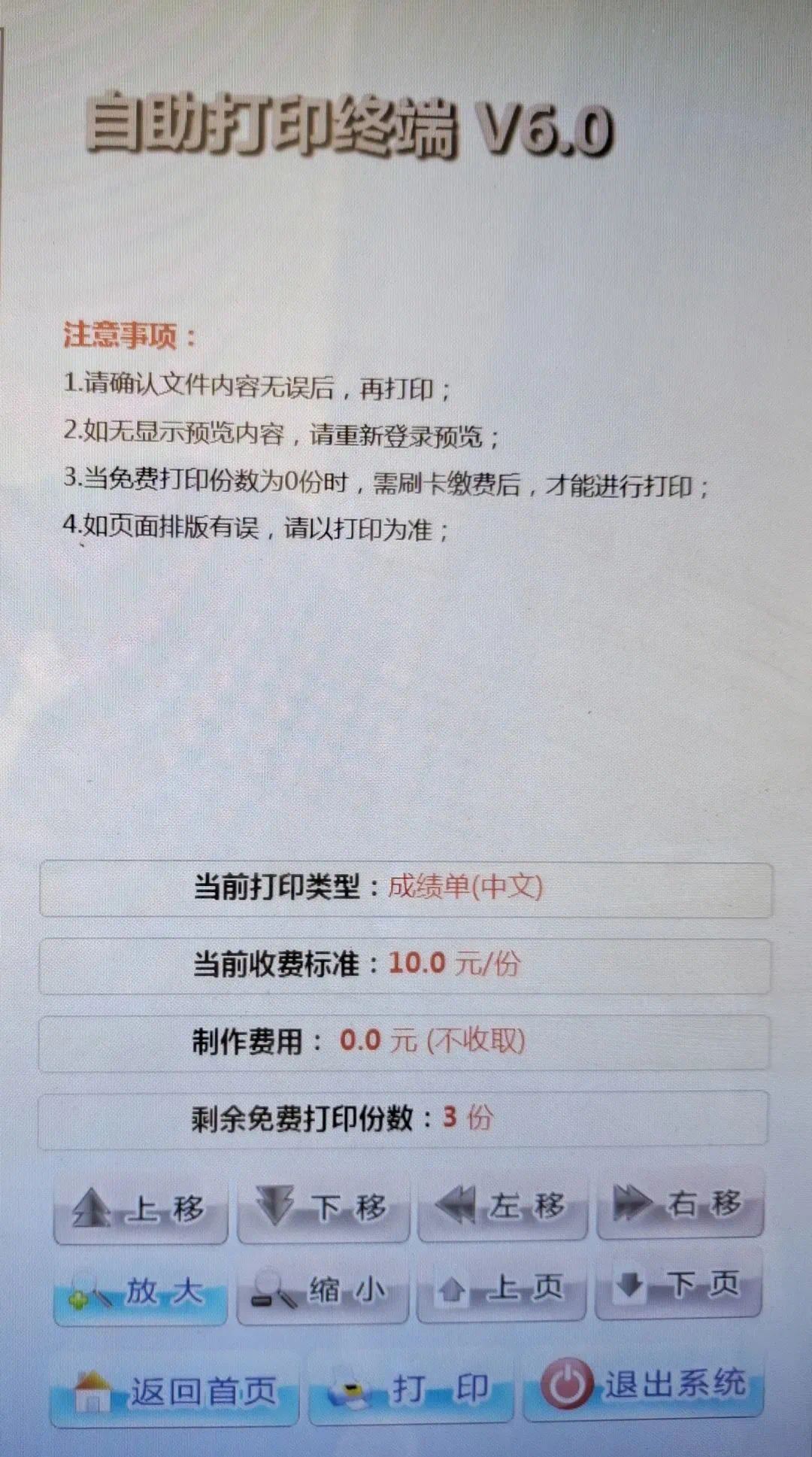The width and height of the screenshot is (812, 1457).
Task: Exit via the 退出系统 button
Action: [x=644, y=1385]
